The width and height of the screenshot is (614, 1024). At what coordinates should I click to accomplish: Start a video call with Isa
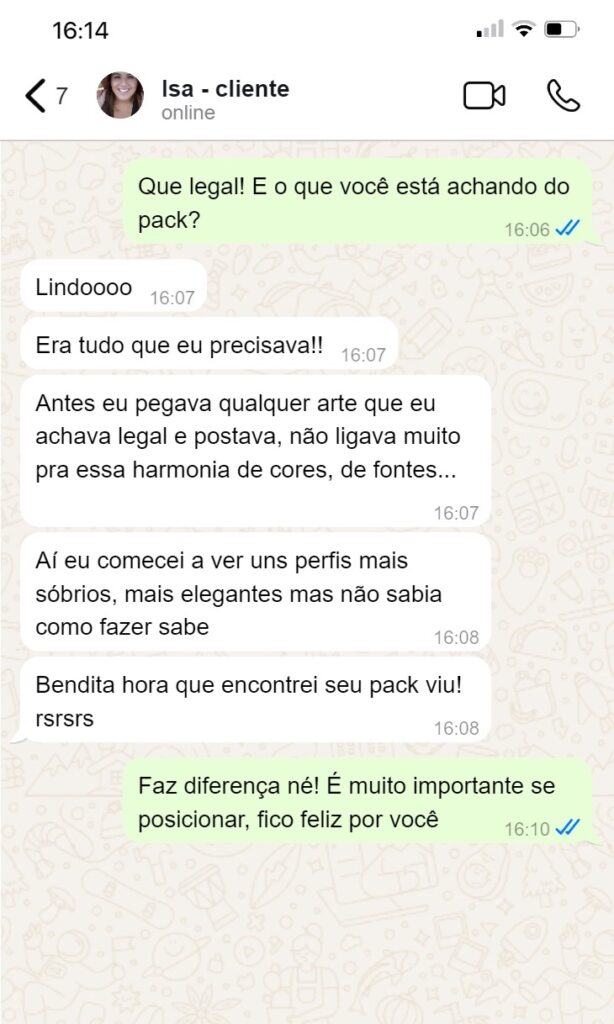coord(484,96)
